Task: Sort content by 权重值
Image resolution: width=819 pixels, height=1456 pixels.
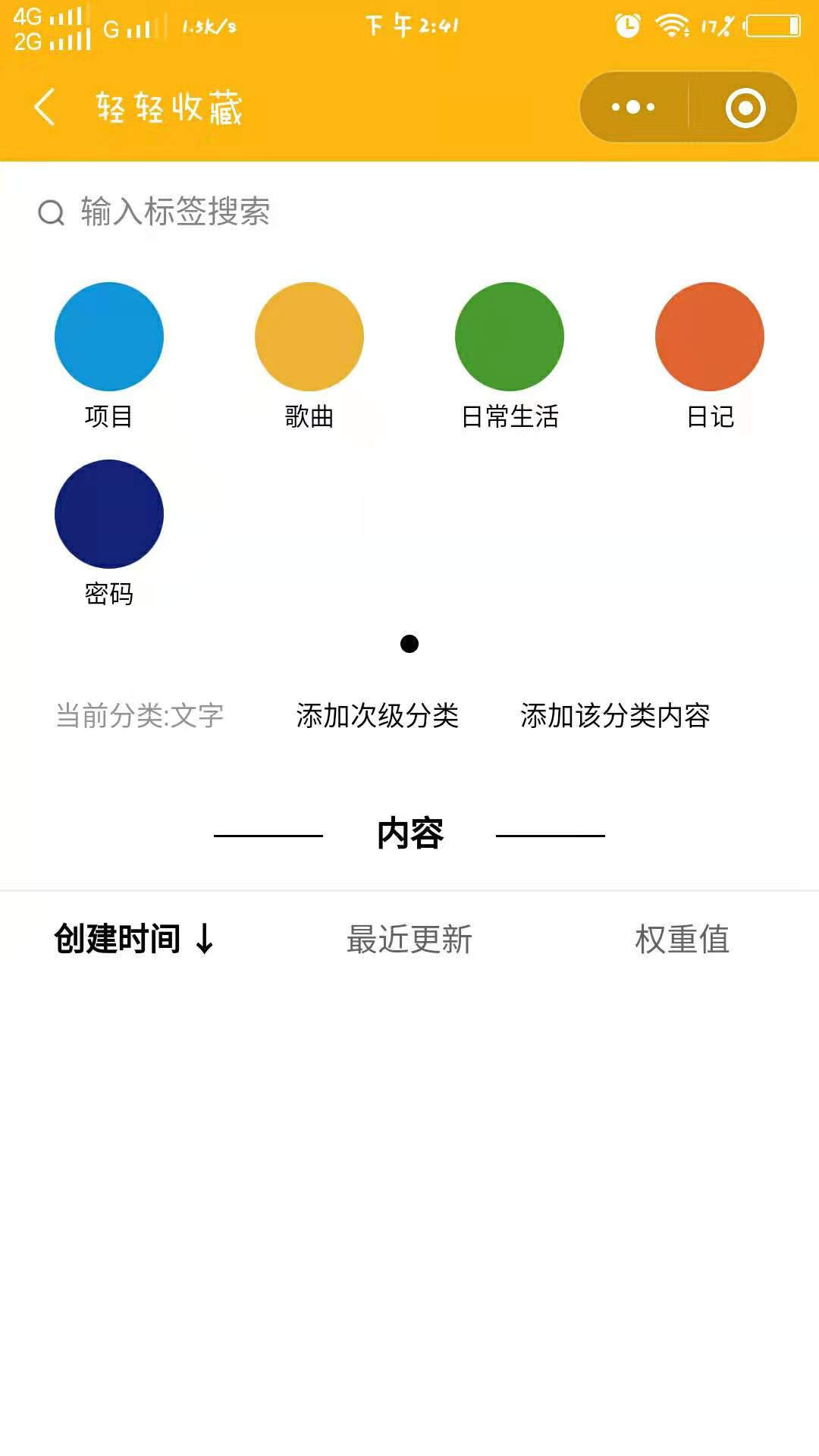Action: 682,939
